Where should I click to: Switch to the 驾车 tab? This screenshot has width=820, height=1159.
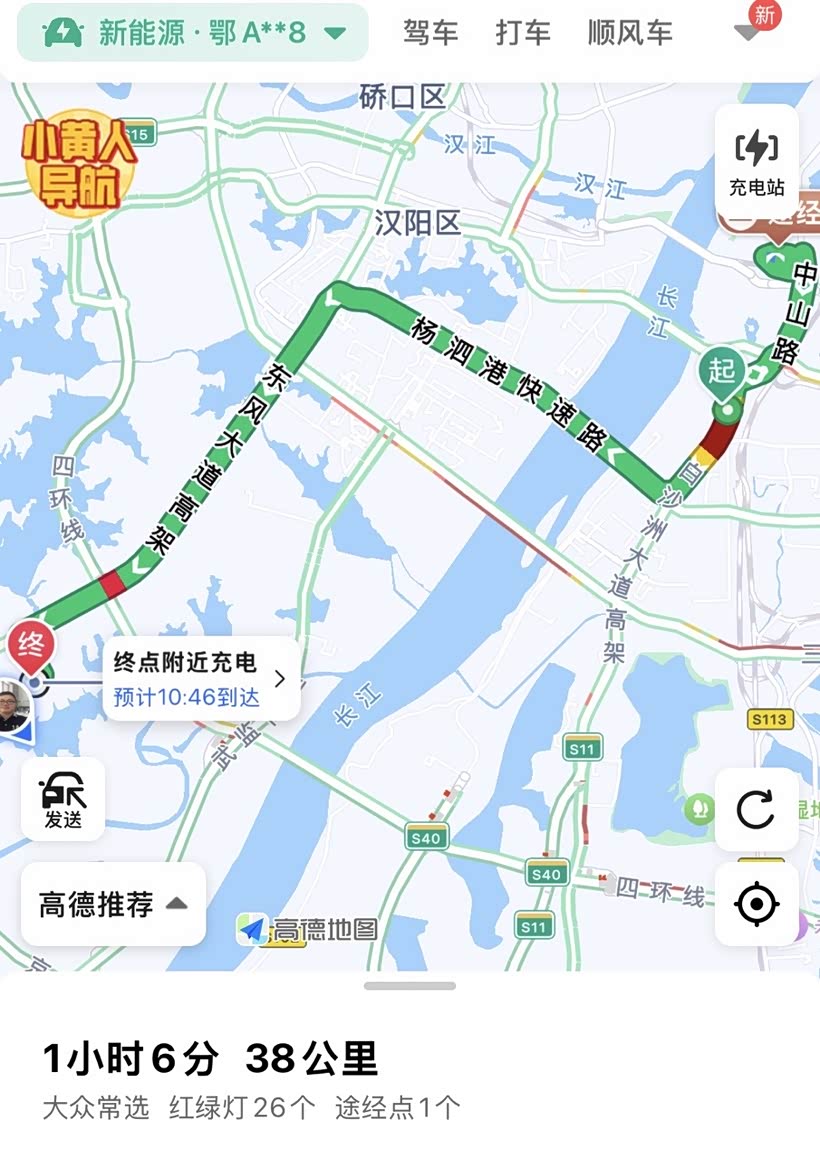(431, 33)
